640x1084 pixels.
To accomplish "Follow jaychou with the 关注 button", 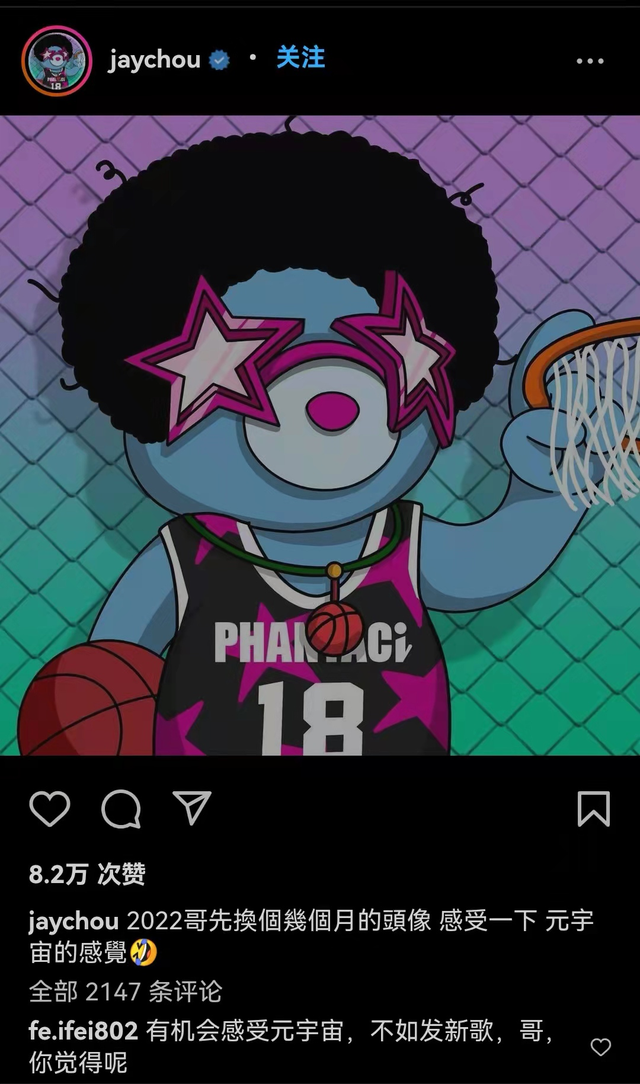I will [x=301, y=58].
